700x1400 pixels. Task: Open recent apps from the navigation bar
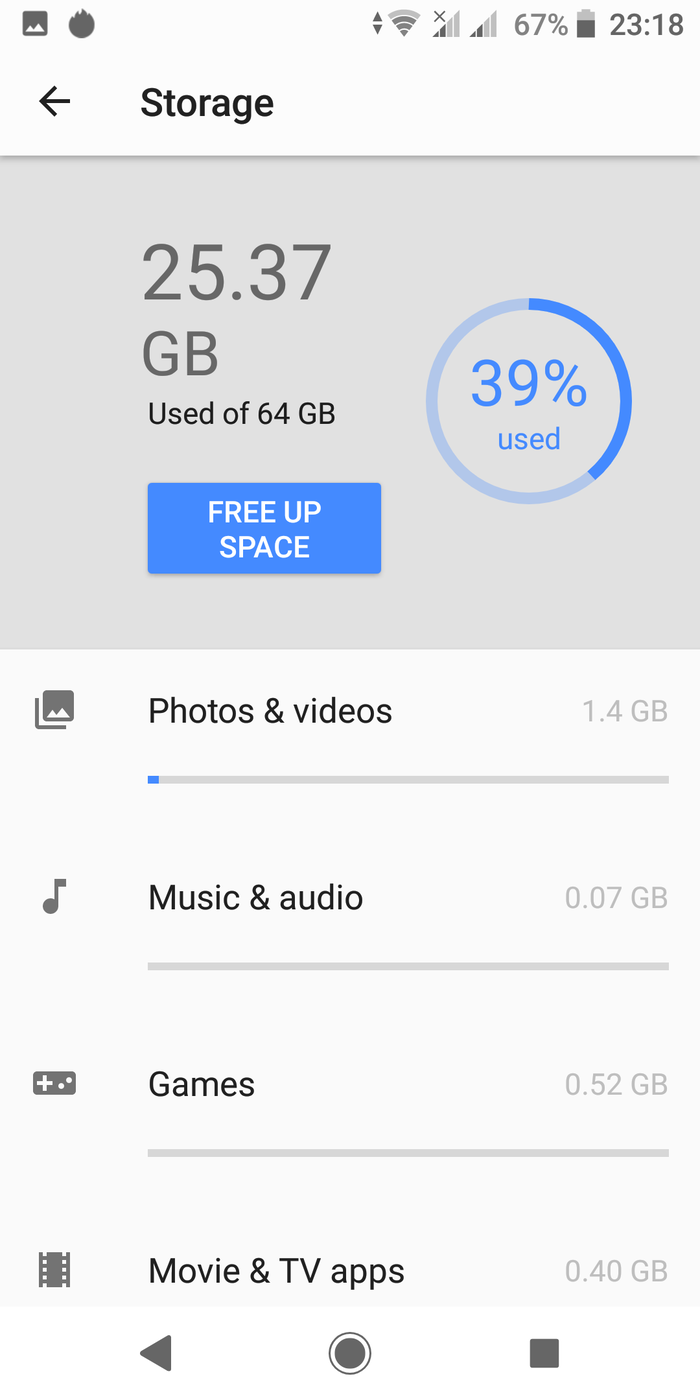point(544,1353)
